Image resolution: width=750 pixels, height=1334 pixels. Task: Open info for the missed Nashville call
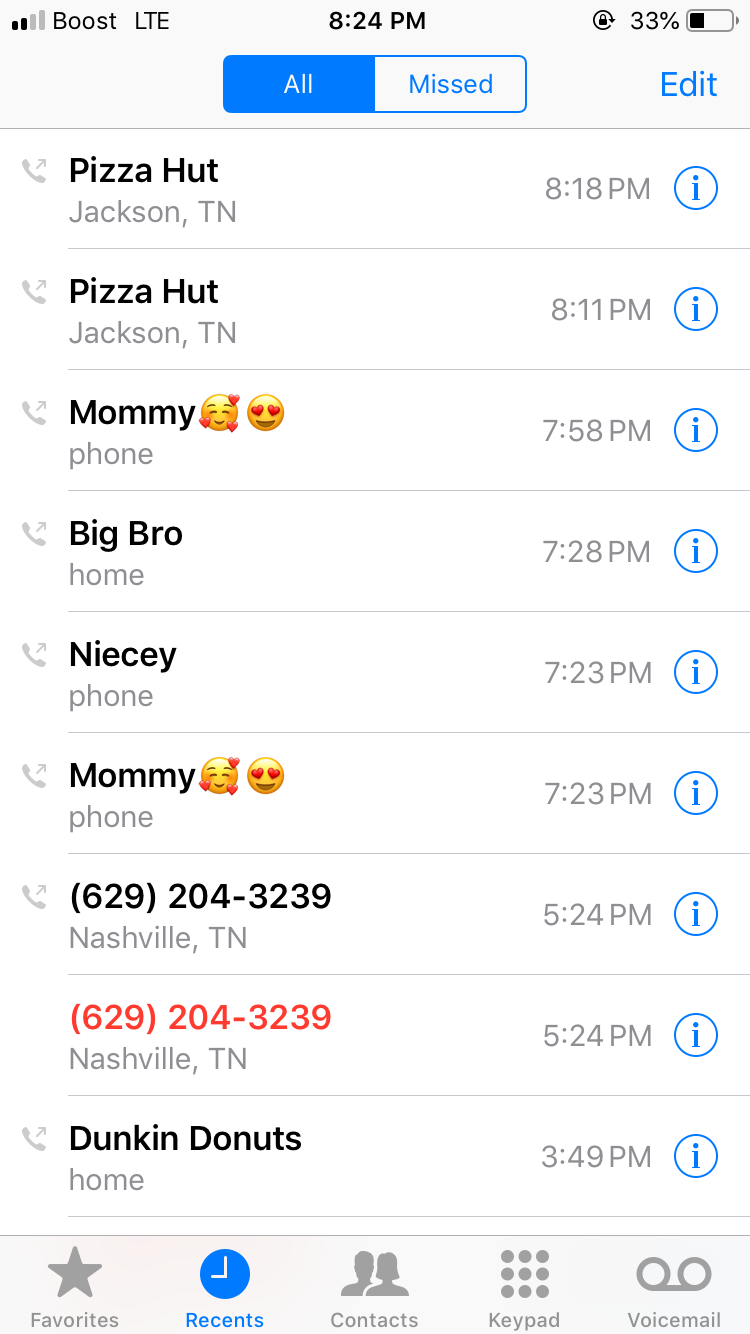(x=696, y=1035)
